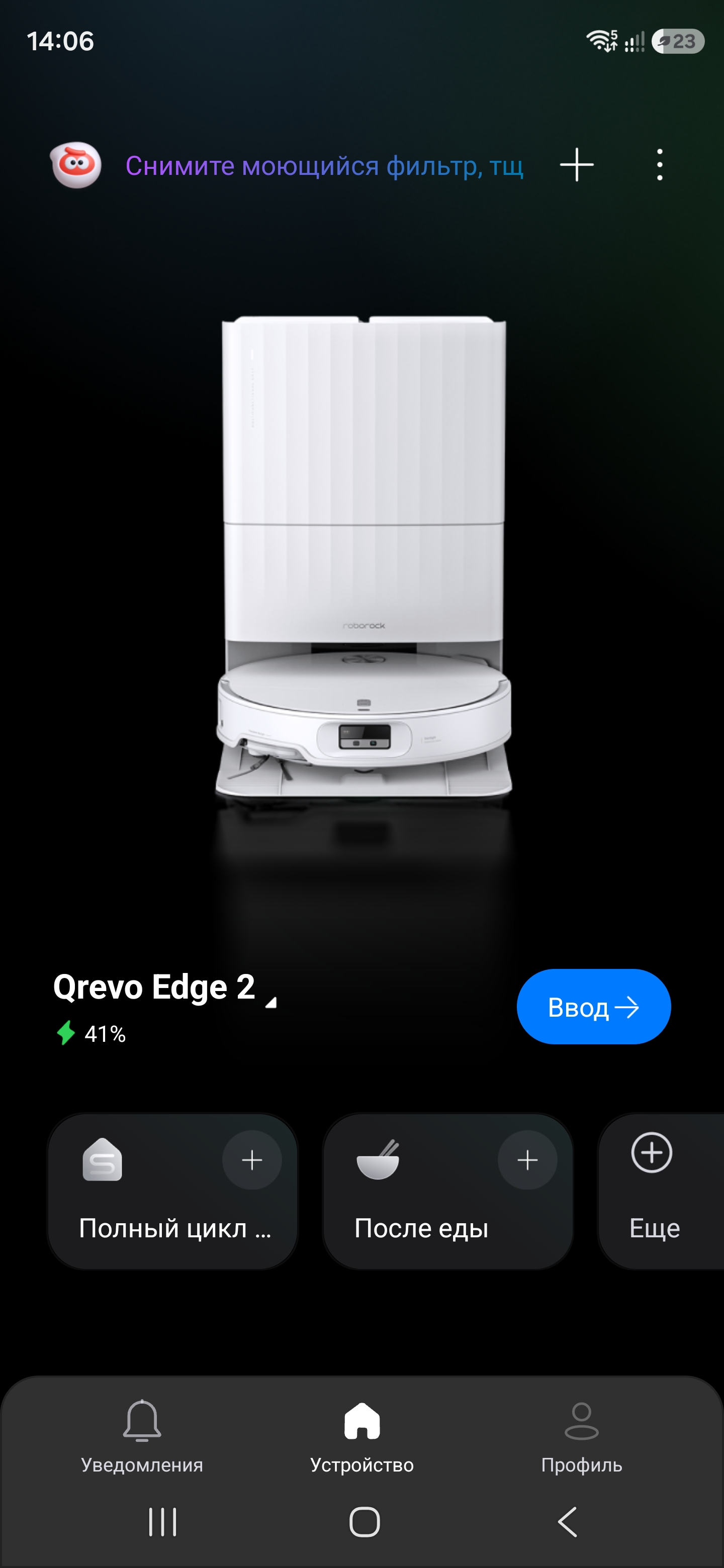Select the Устройство tab
The image size is (724, 1568).
[x=361, y=1437]
